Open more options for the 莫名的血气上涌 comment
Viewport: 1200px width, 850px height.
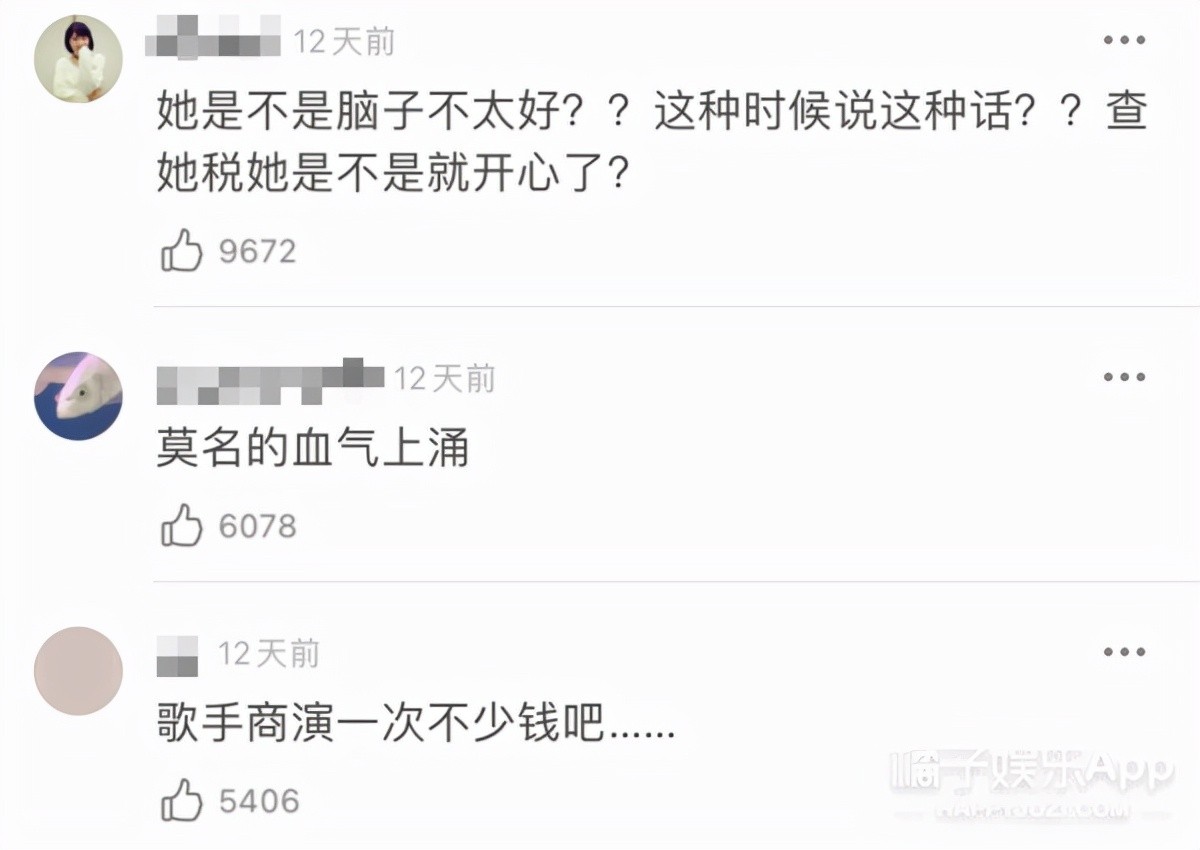[1124, 378]
